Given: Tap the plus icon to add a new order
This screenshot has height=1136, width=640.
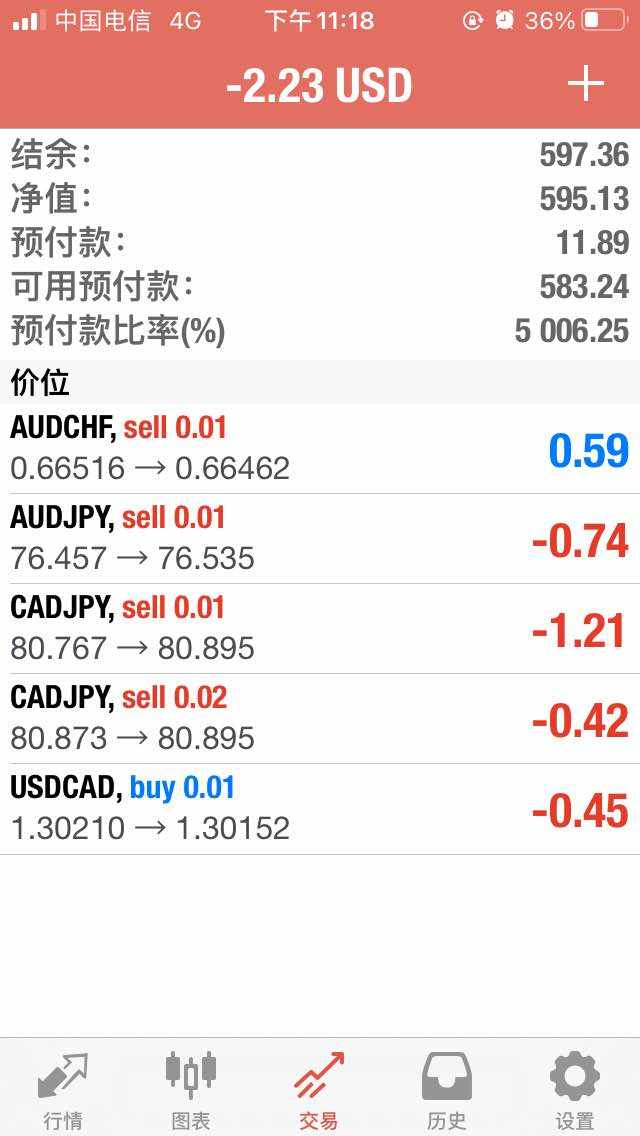Looking at the screenshot, I should [586, 85].
